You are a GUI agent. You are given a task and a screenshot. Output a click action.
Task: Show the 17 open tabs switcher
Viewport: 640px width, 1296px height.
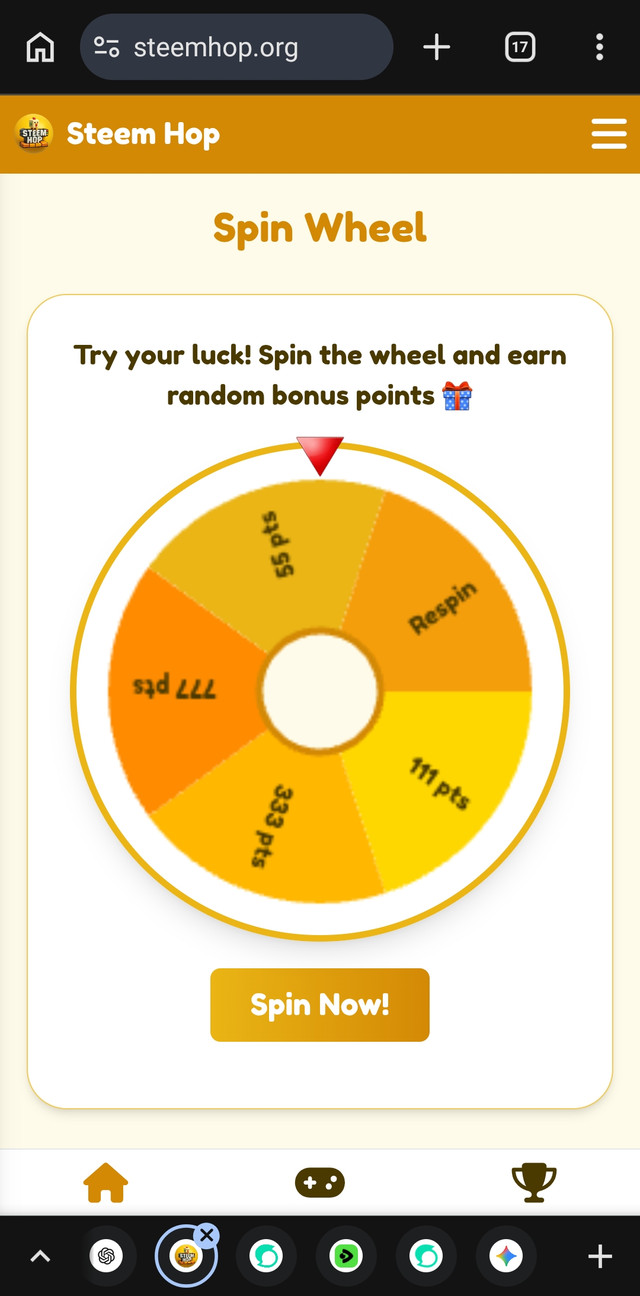520,47
